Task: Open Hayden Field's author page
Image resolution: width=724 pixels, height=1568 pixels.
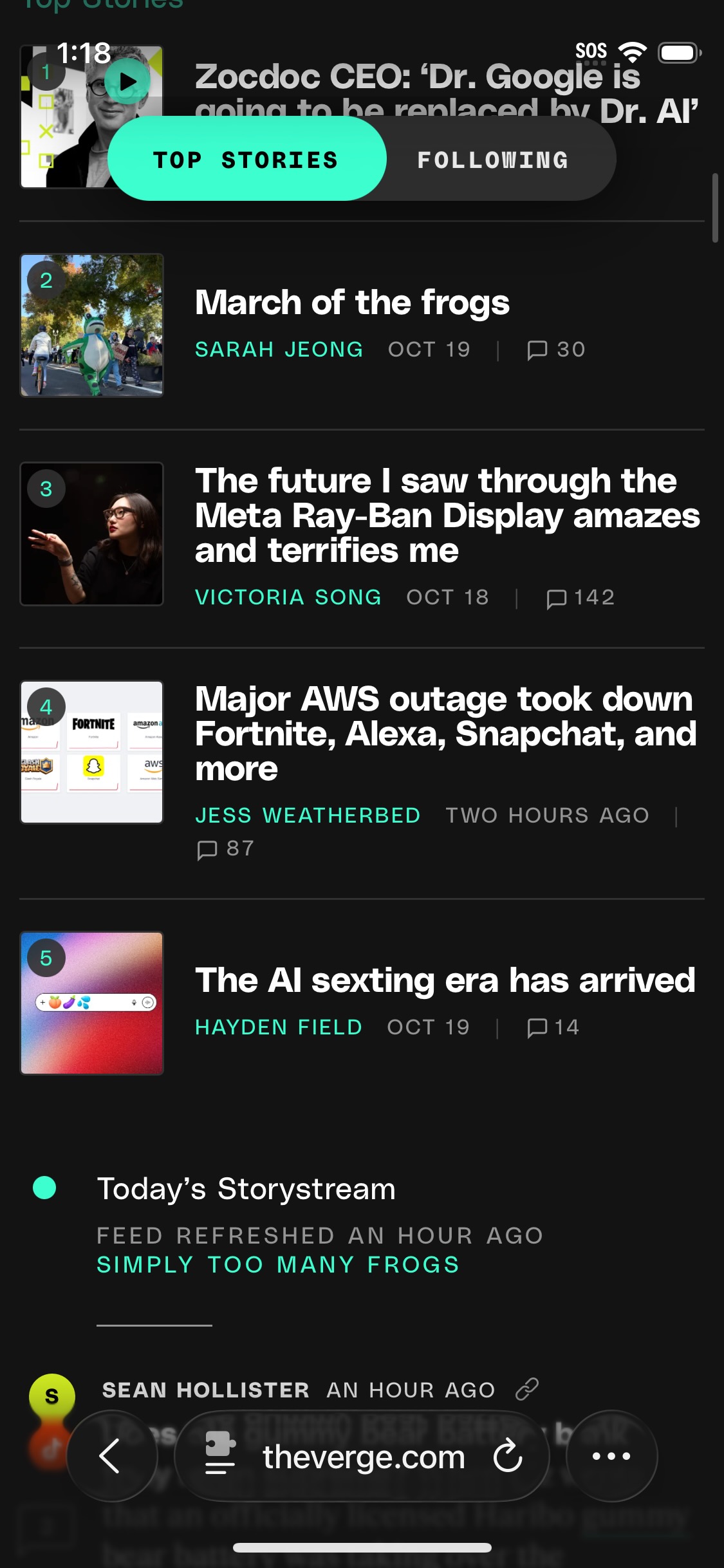Action: coord(278,1027)
